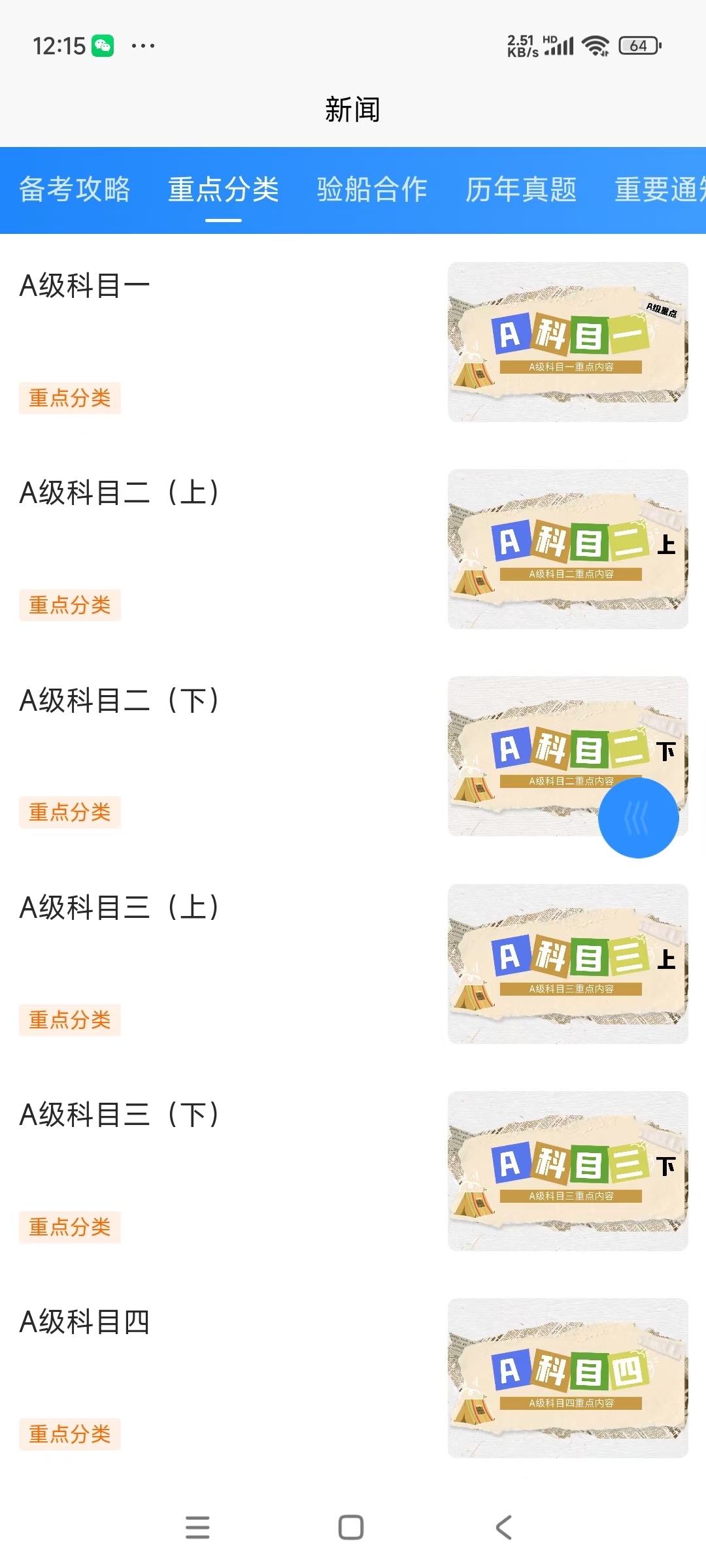This screenshot has height=1568, width=706.
Task: Go back using the system back button
Action: [503, 1527]
